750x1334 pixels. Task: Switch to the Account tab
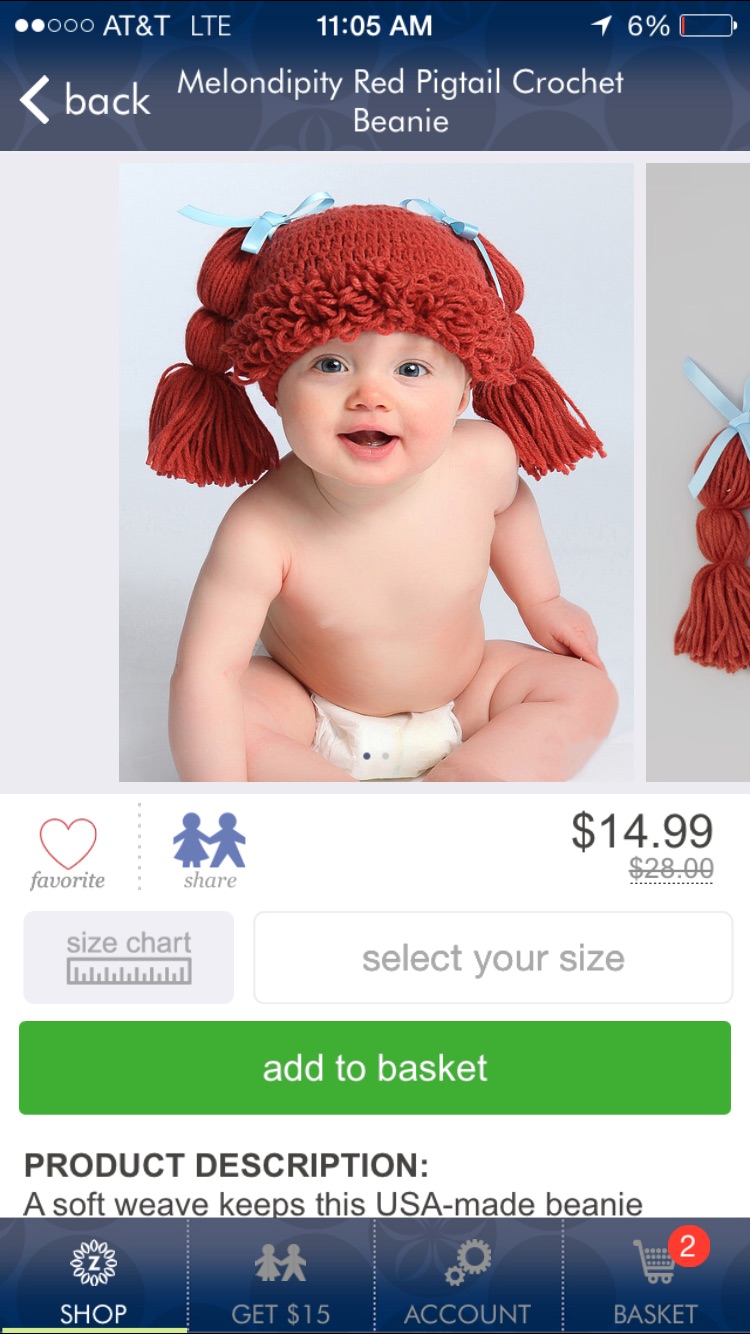467,1278
